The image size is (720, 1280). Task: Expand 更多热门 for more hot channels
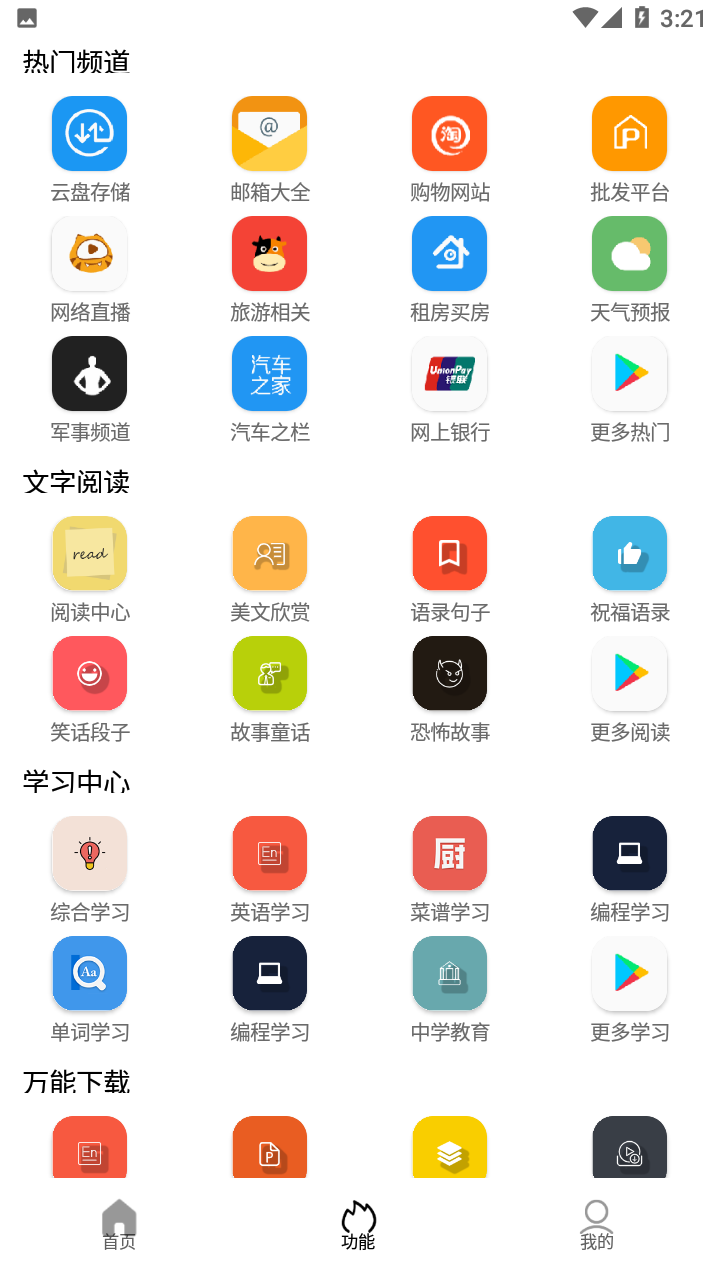point(629,373)
